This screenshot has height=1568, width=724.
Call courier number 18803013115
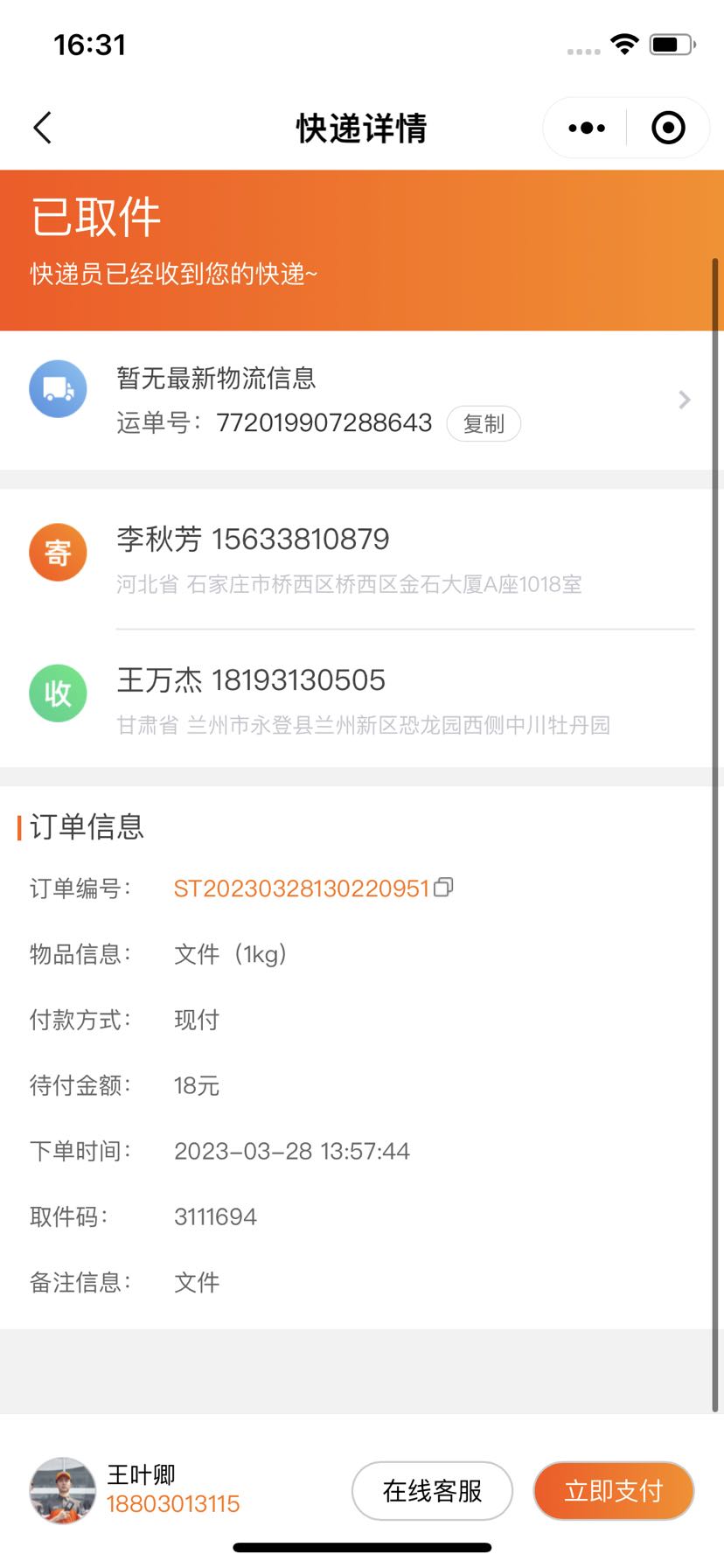pos(173,1504)
